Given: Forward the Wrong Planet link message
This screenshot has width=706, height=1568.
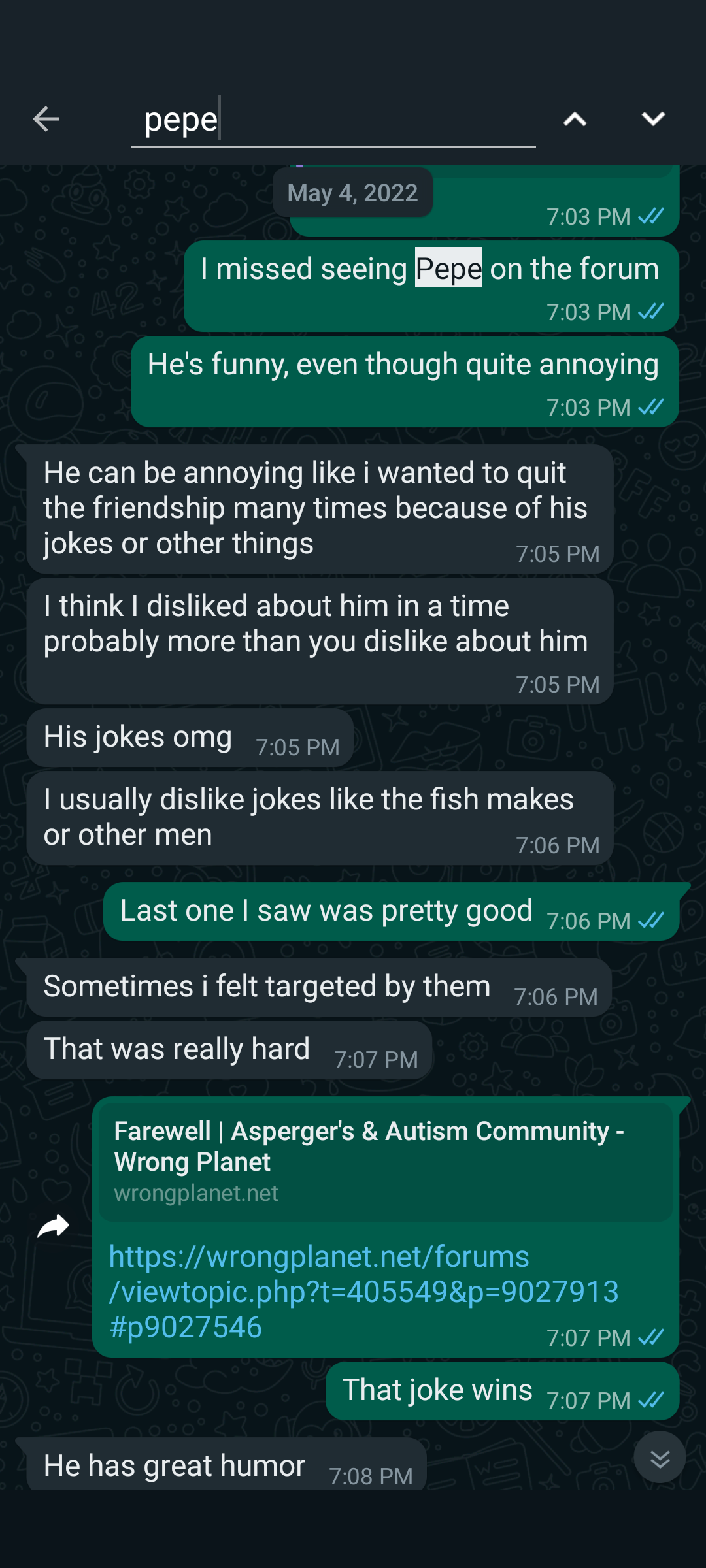Looking at the screenshot, I should pos(54,1226).
